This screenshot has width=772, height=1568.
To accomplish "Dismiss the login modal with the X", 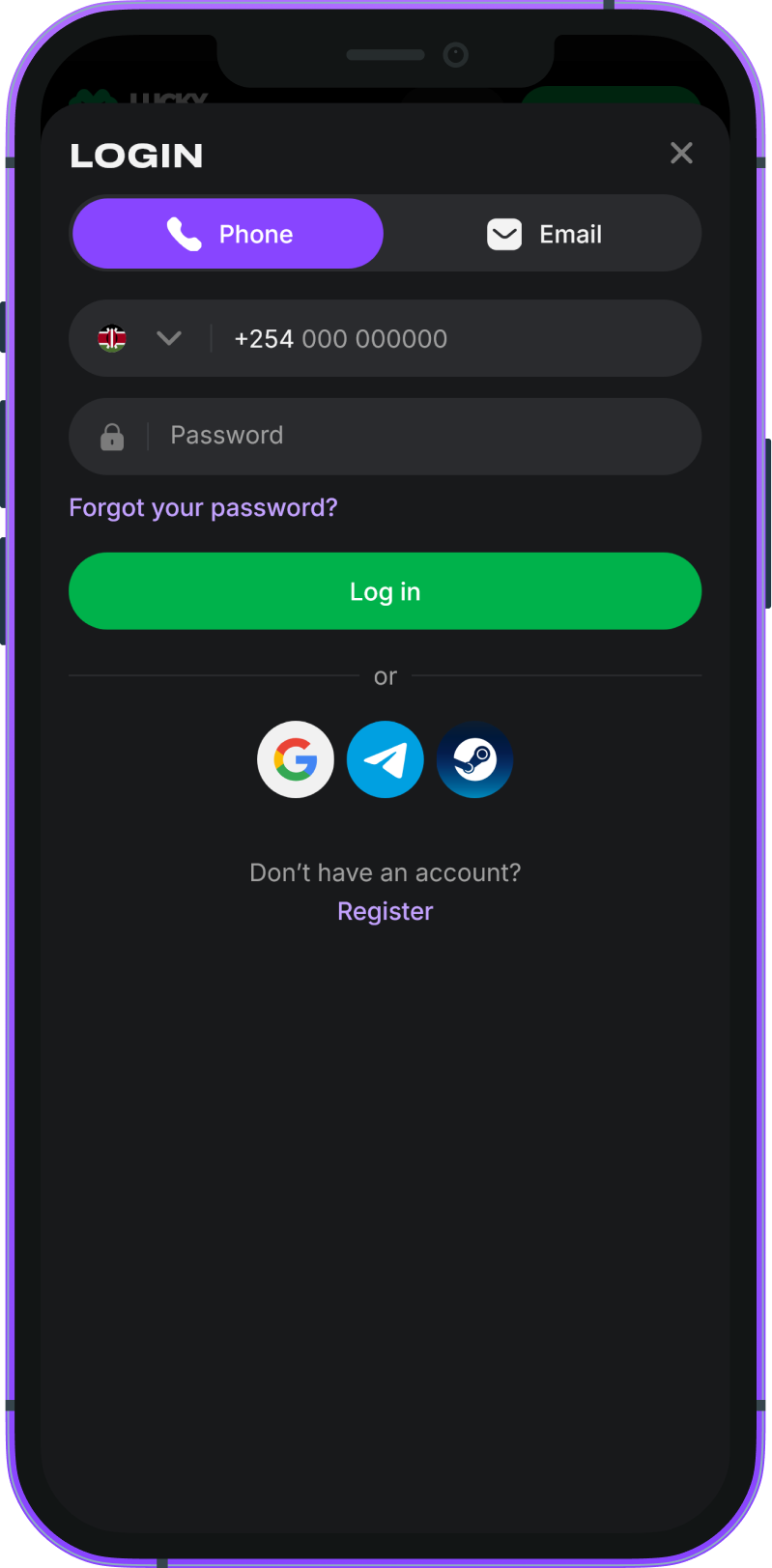I will point(681,153).
